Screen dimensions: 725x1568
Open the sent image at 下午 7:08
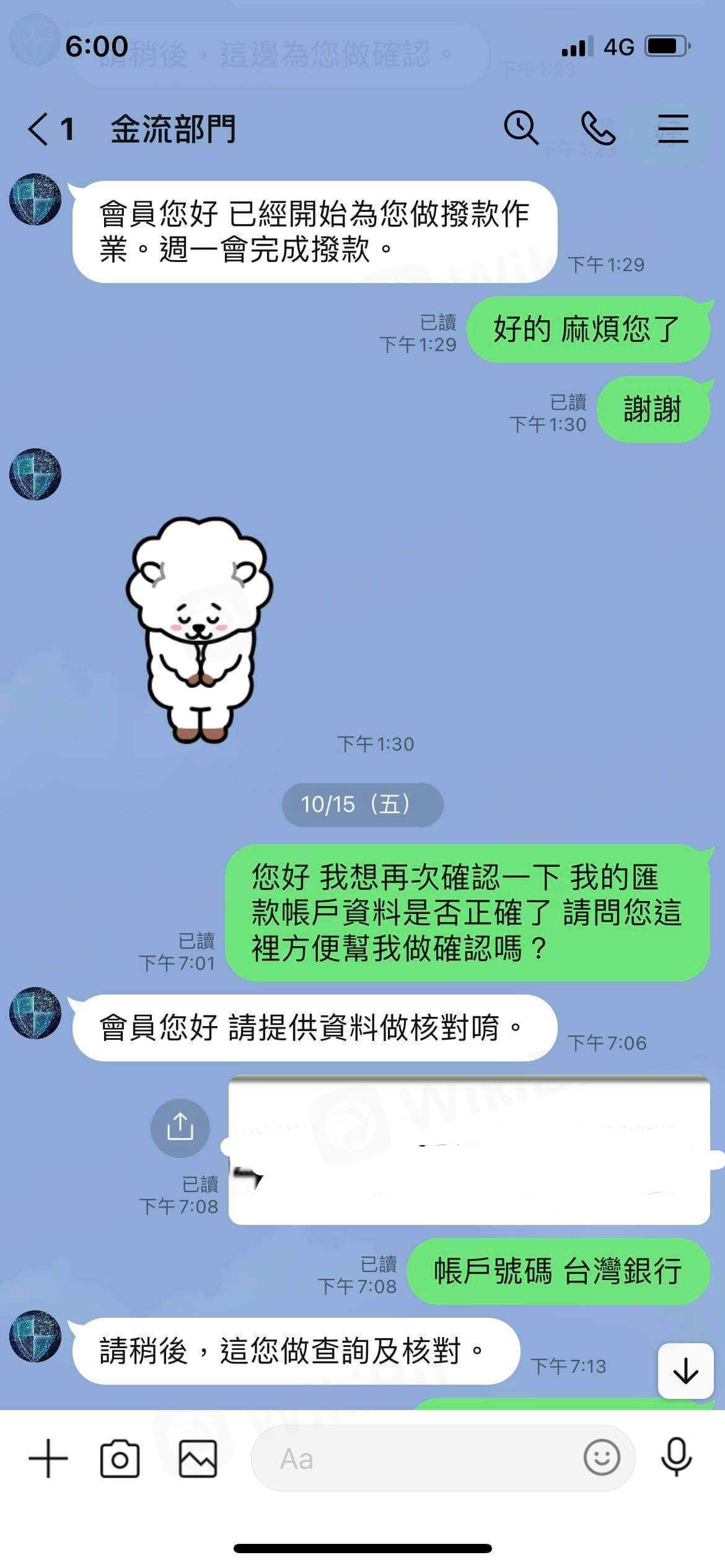[x=468, y=1150]
